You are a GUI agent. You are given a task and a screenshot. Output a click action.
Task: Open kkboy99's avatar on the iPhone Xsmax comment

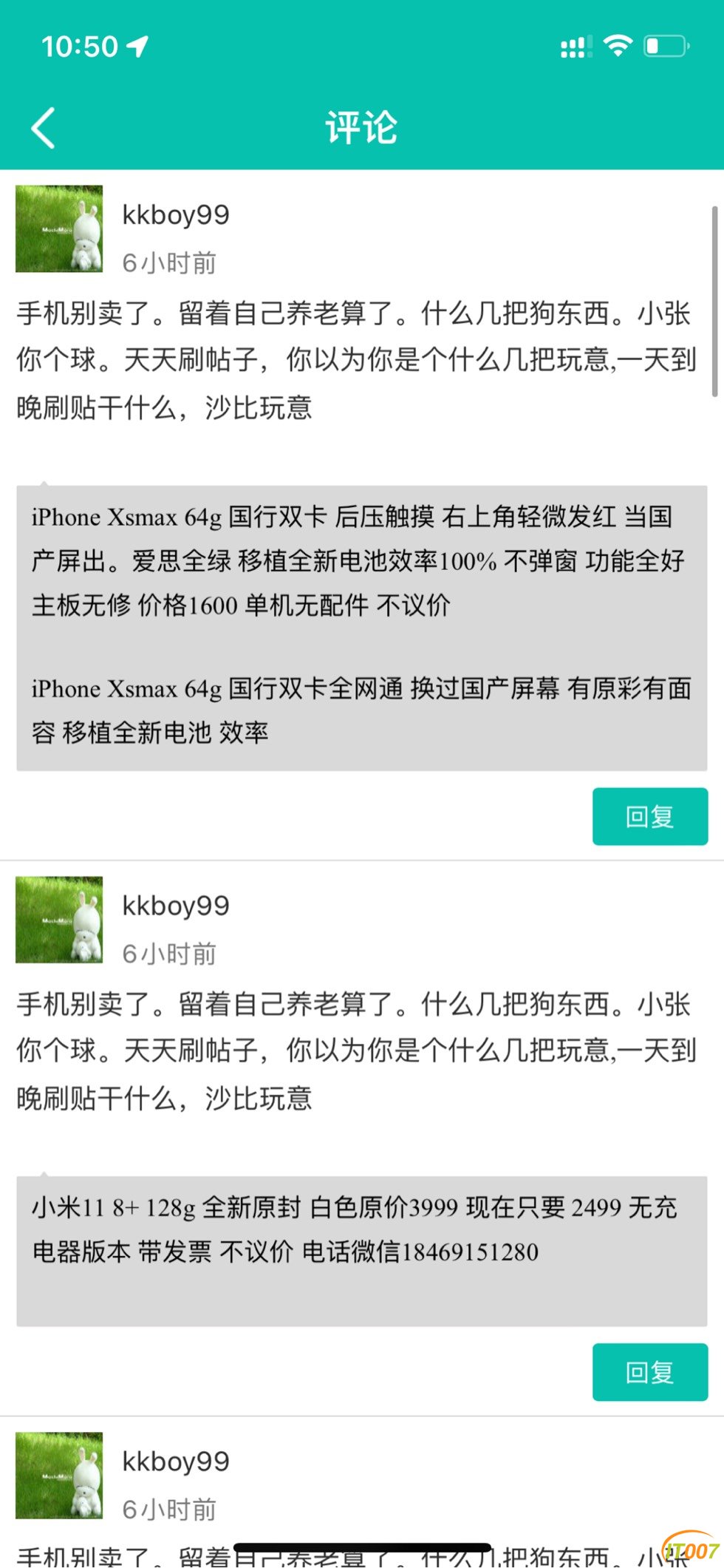coord(59,229)
